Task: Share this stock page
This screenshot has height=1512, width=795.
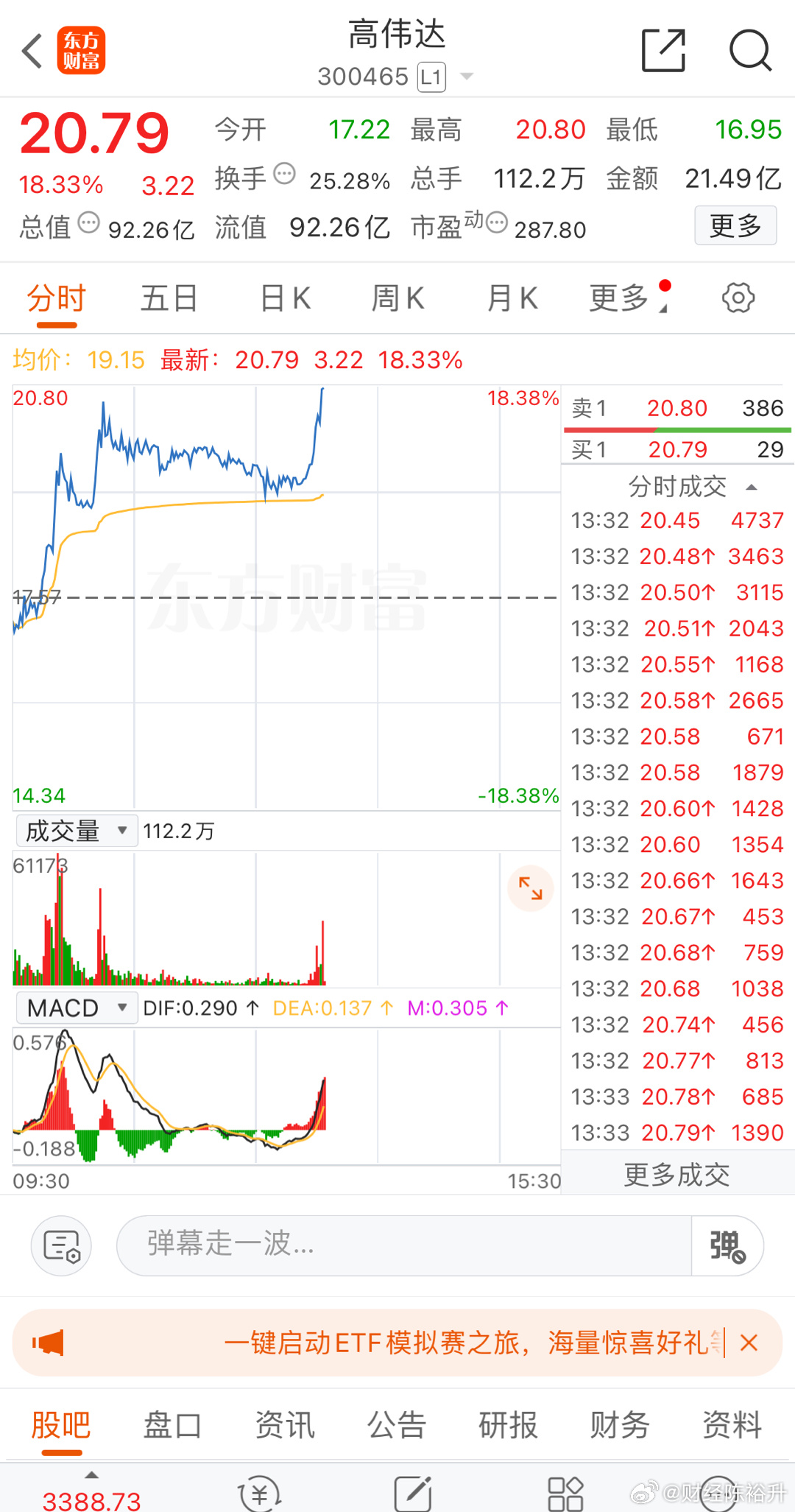Action: 663,51
